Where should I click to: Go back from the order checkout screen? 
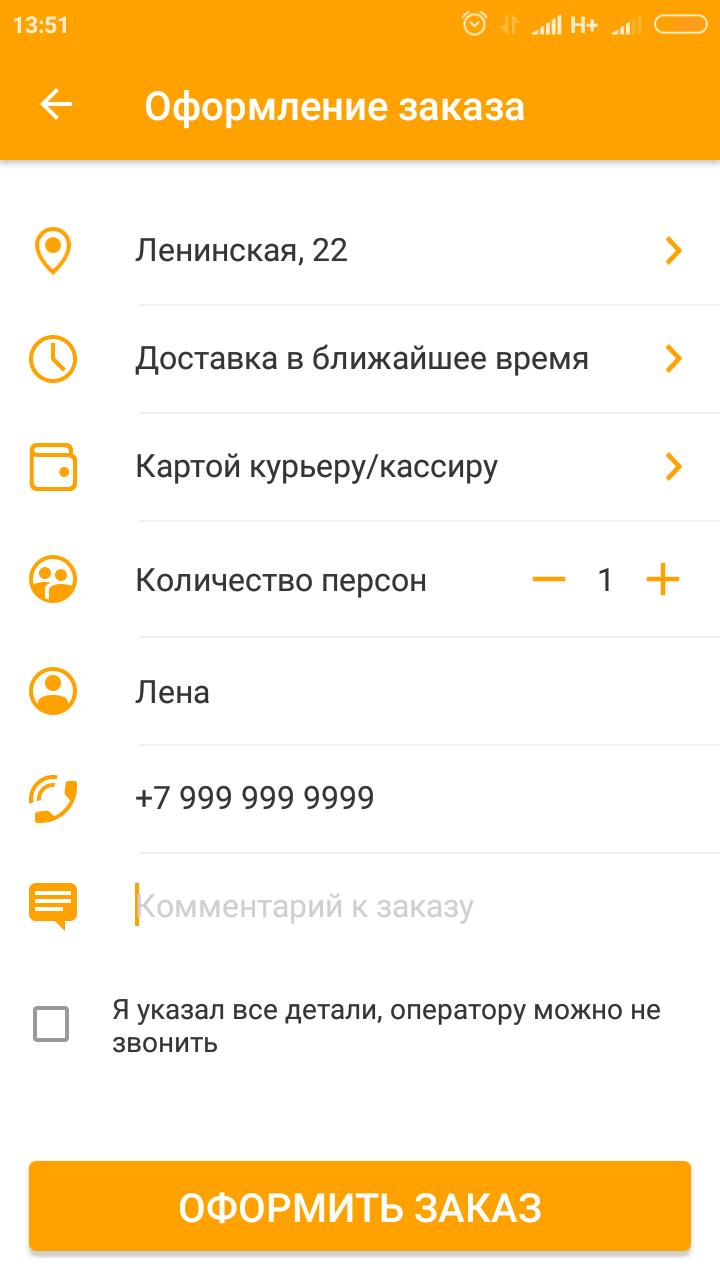point(56,105)
